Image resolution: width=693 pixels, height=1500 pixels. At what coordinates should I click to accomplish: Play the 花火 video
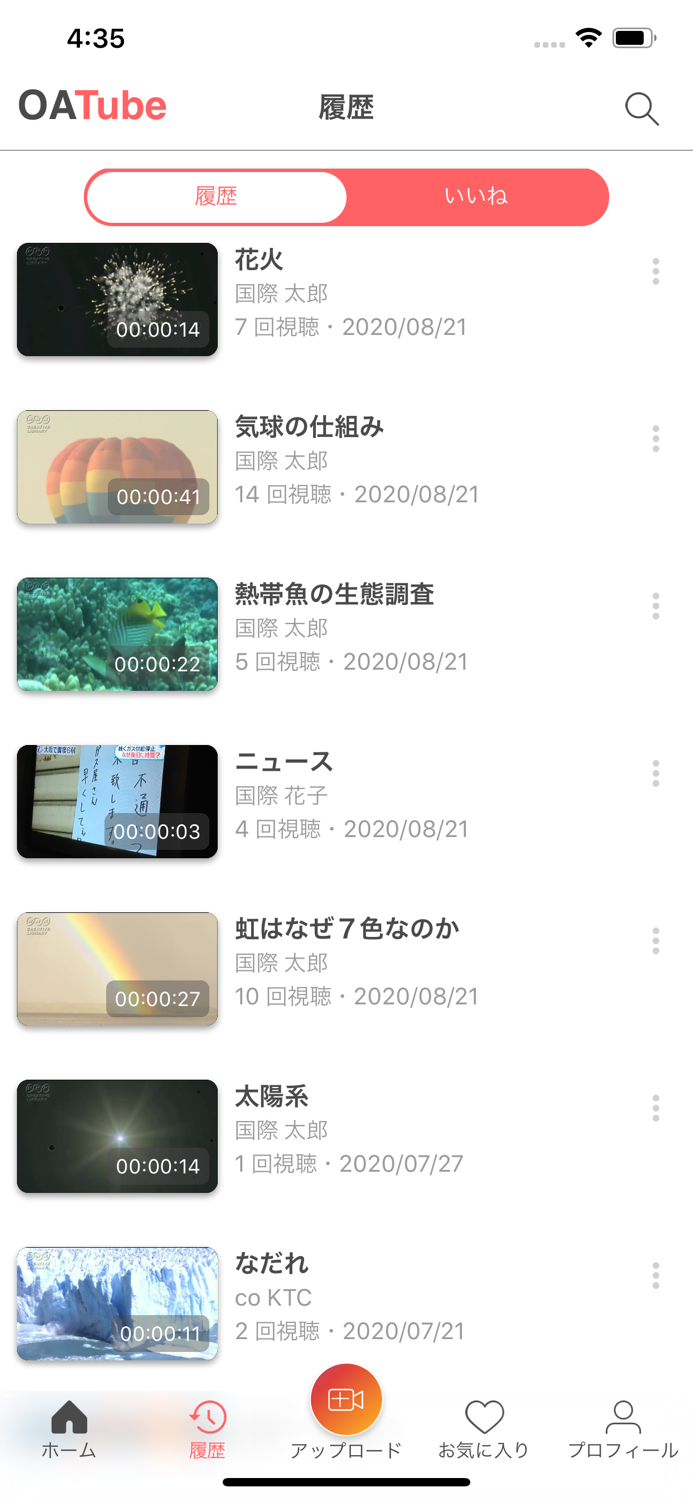click(117, 299)
